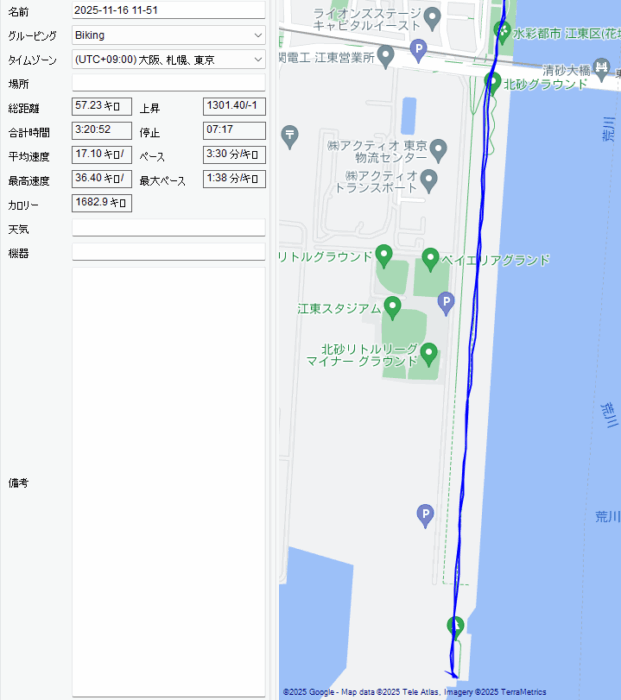Open the 江東スタジアム map pin
Viewport: 621px width, 700px height.
[x=392, y=306]
